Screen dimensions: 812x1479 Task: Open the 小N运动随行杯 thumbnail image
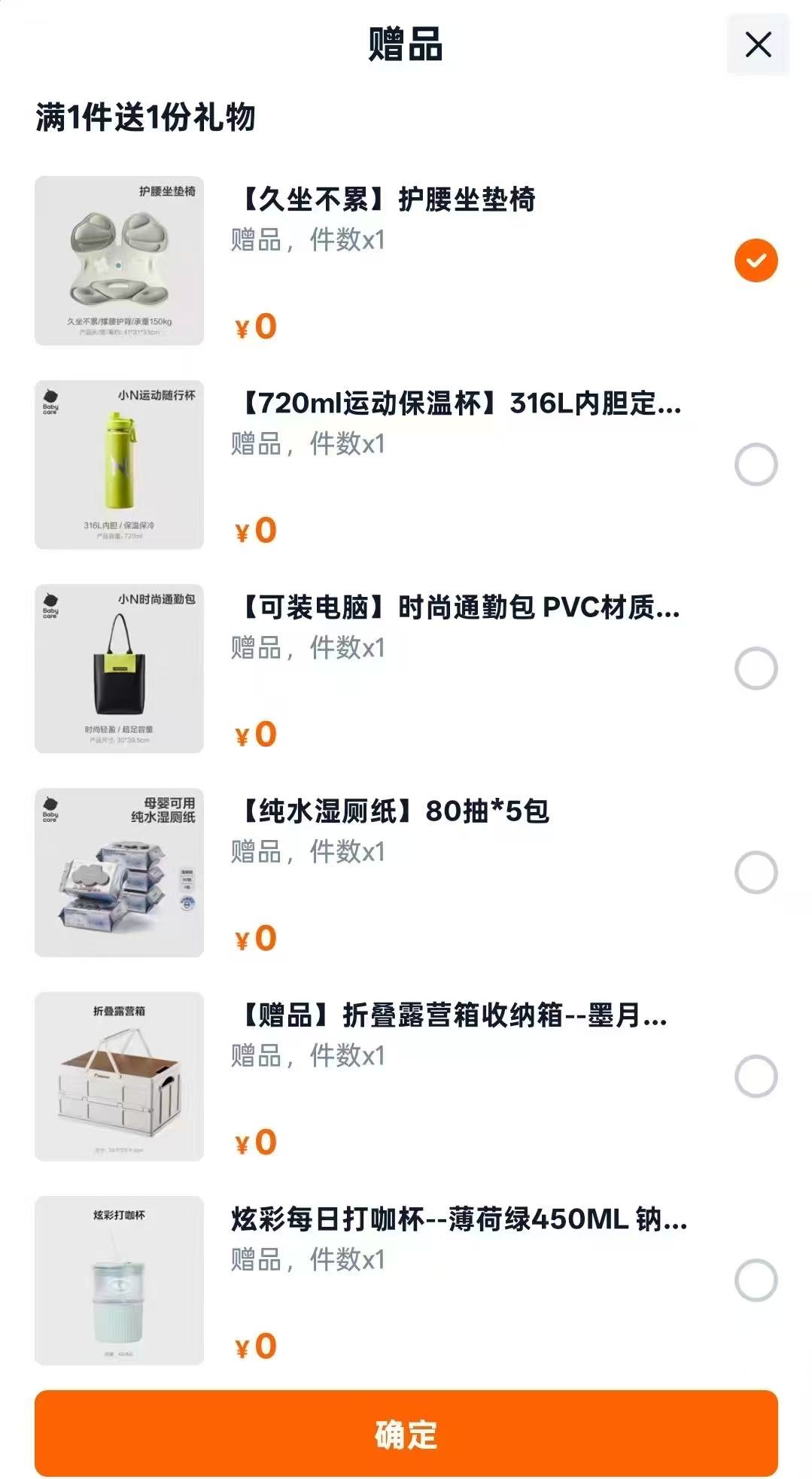(x=119, y=465)
